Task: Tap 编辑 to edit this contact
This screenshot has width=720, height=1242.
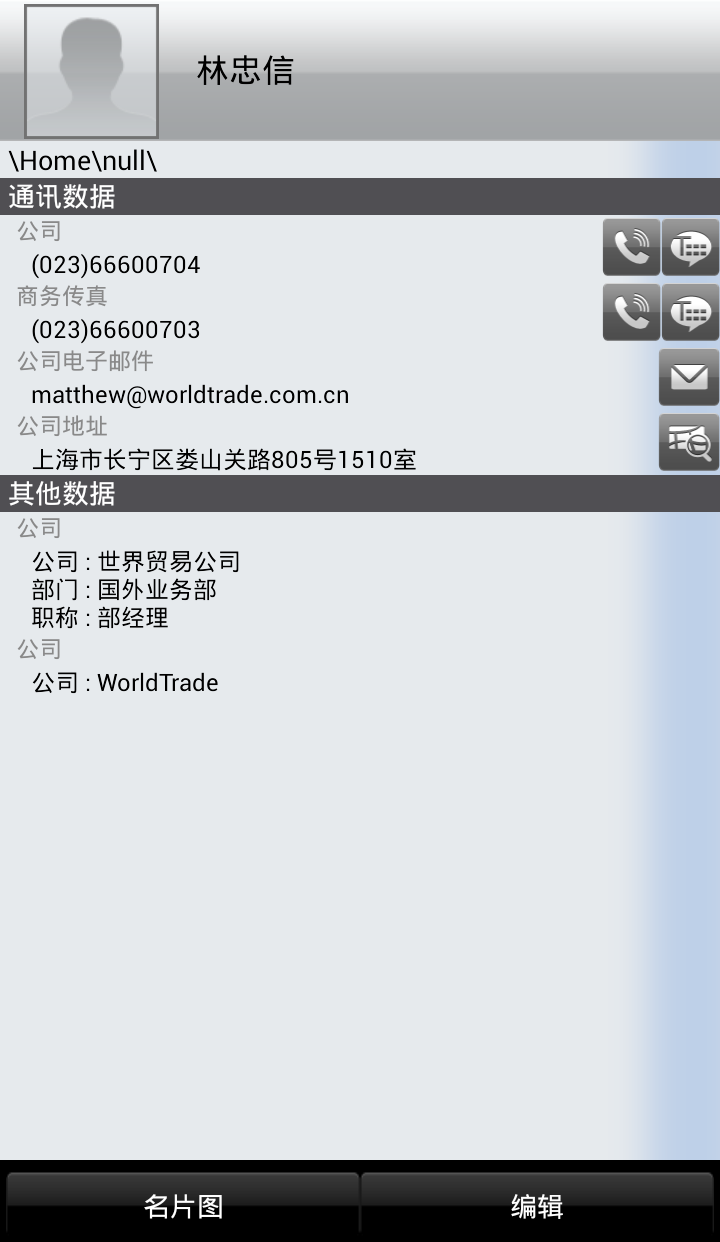Action: [x=538, y=1205]
